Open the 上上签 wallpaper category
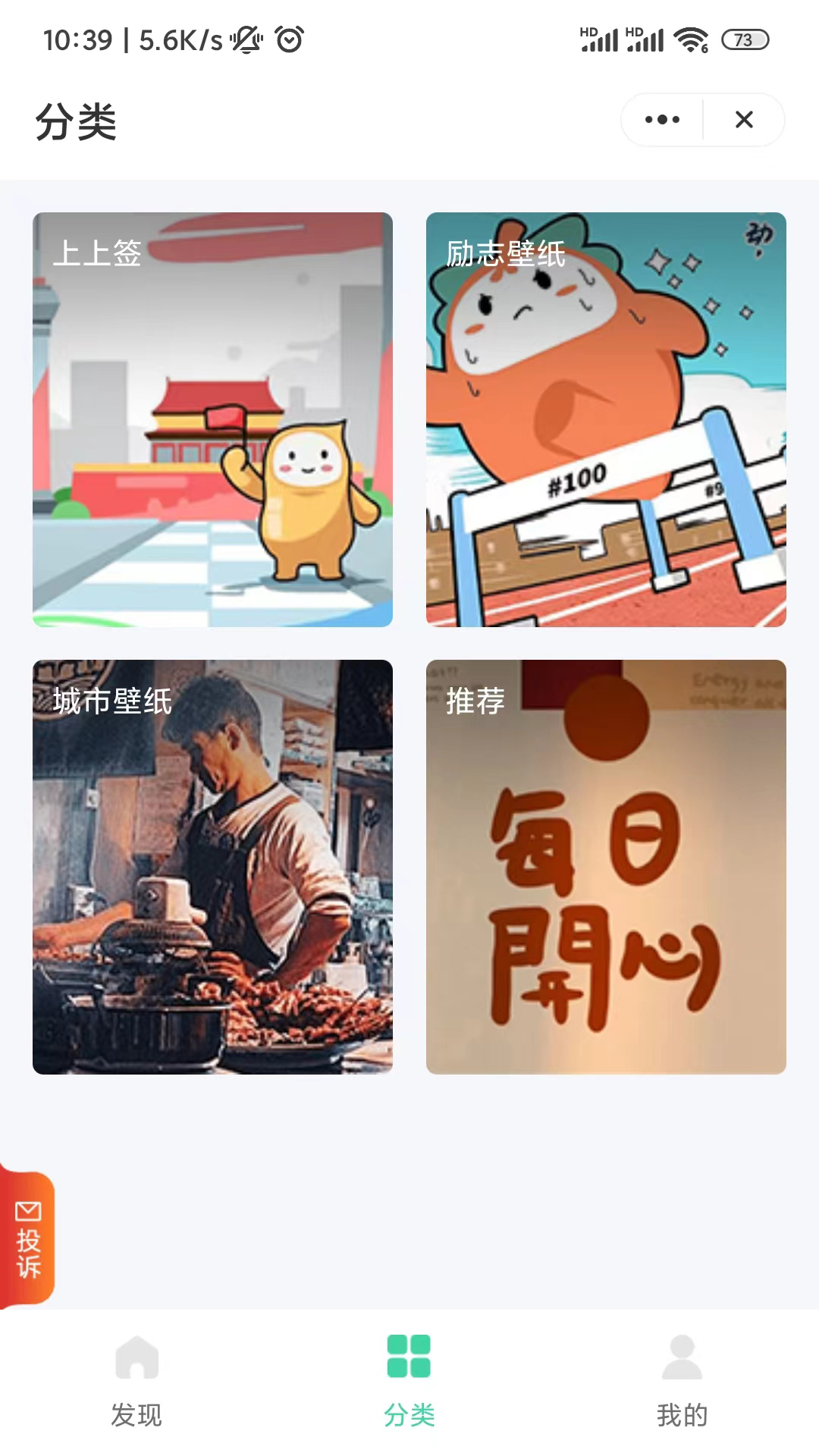Viewport: 819px width, 1456px height. point(212,421)
